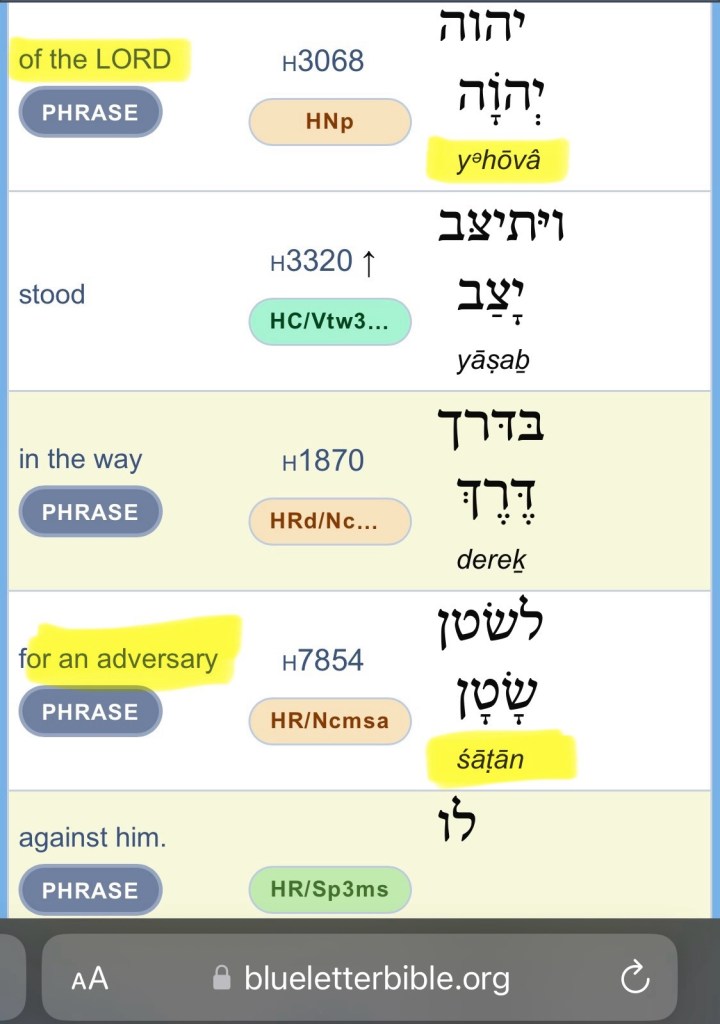Open the AA reader text options
720x1024 pixels.
90,979
